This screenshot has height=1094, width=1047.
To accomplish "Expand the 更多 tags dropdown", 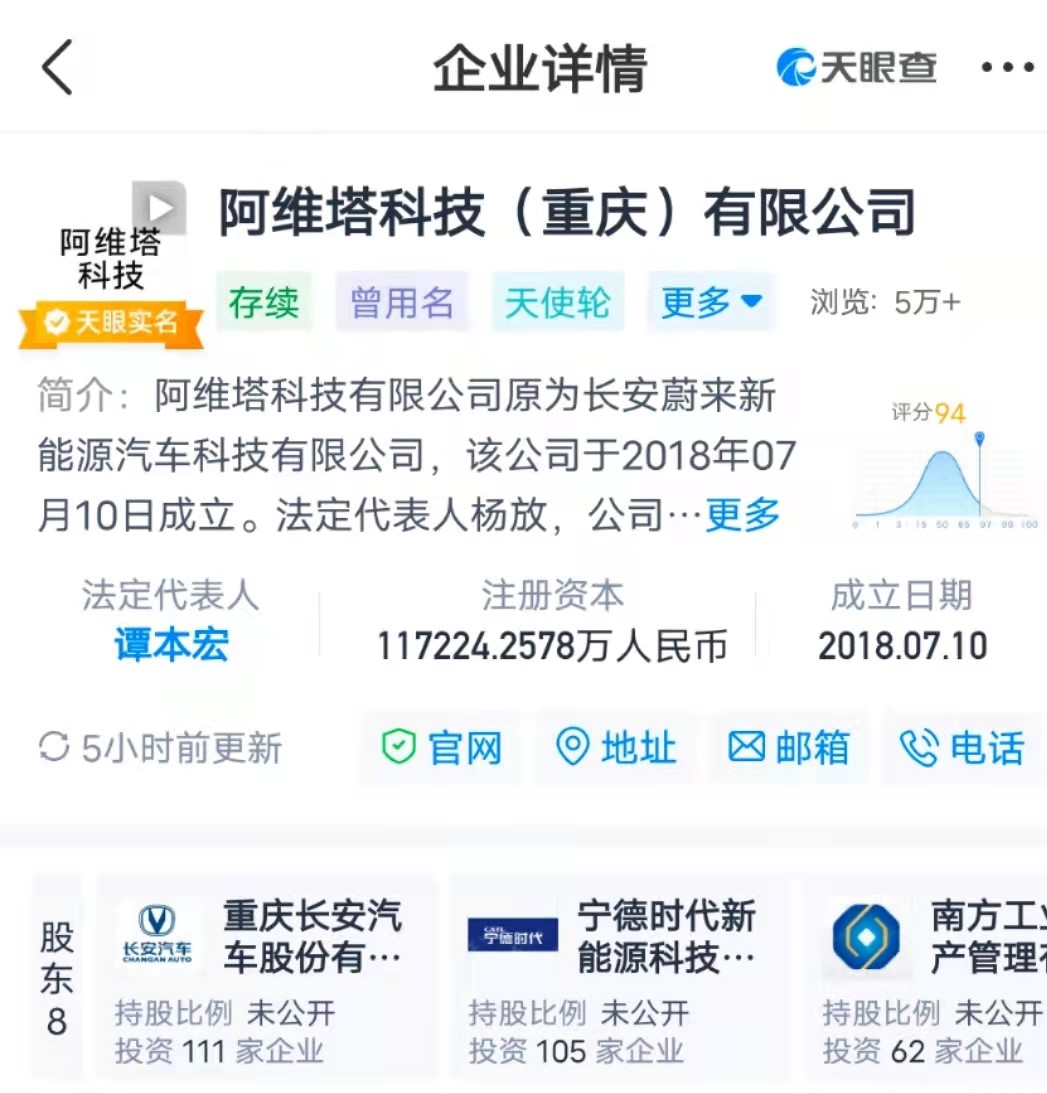I will pyautogui.click(x=711, y=302).
